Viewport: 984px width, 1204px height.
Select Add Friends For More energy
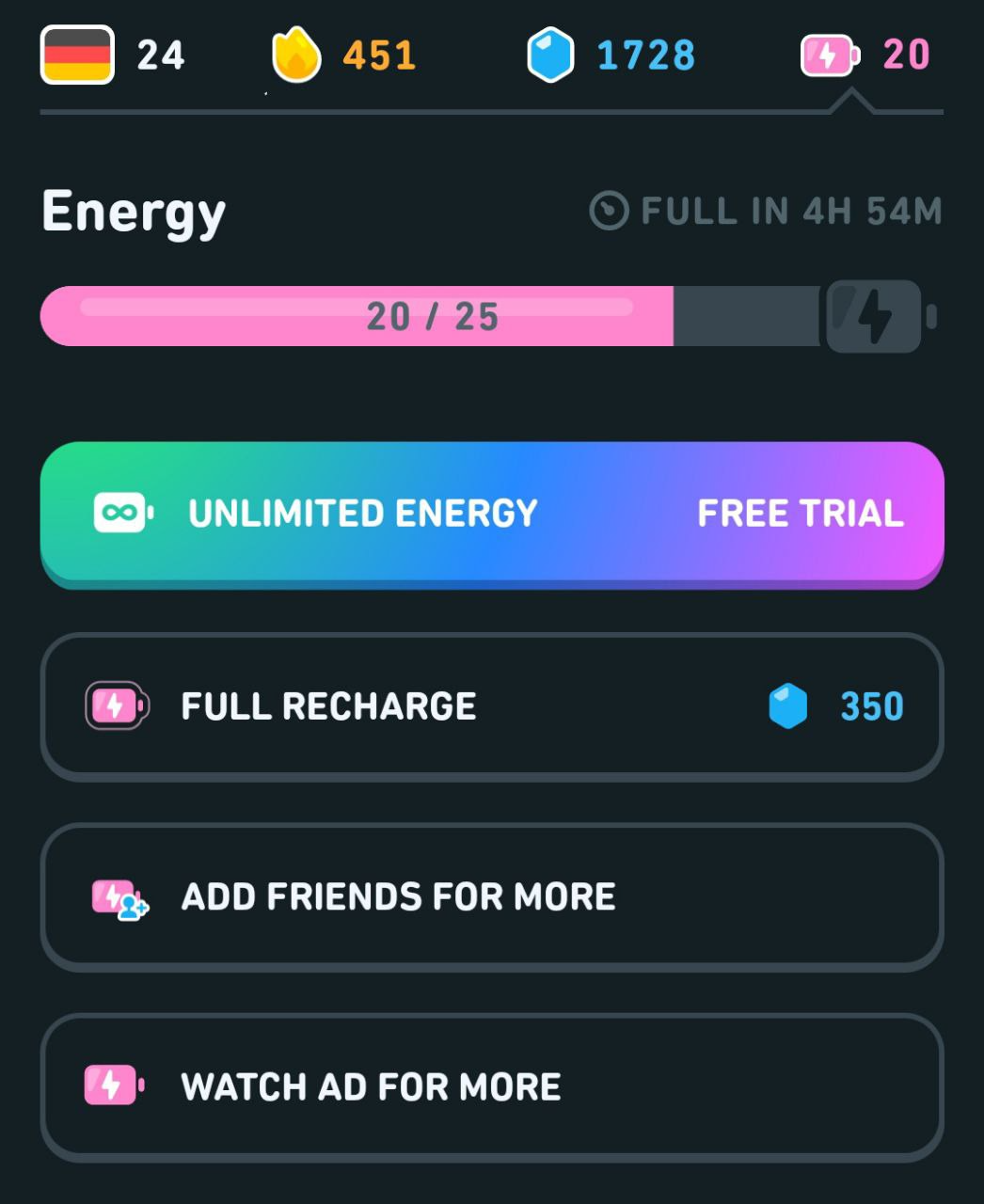491,897
